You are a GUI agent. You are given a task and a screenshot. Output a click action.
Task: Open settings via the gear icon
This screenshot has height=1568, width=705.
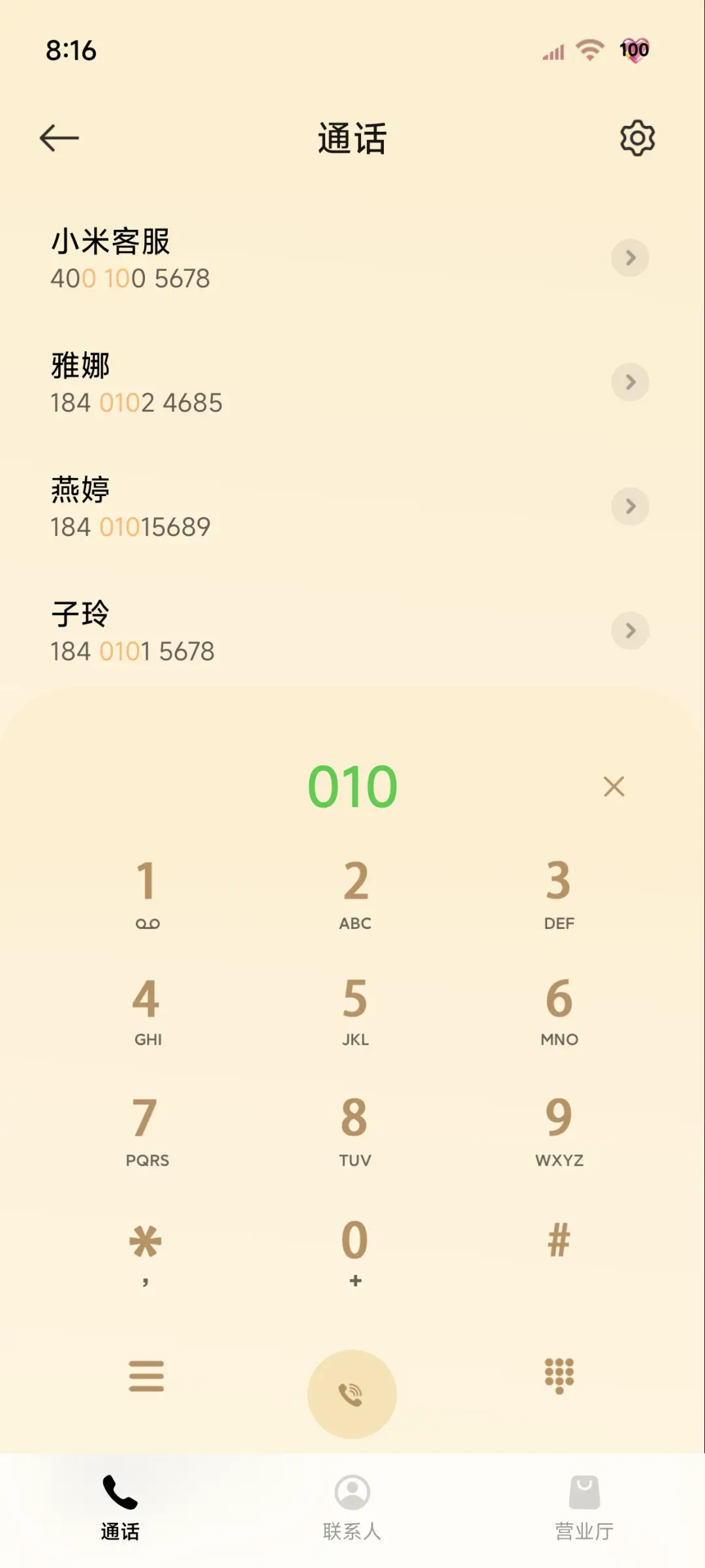(637, 137)
